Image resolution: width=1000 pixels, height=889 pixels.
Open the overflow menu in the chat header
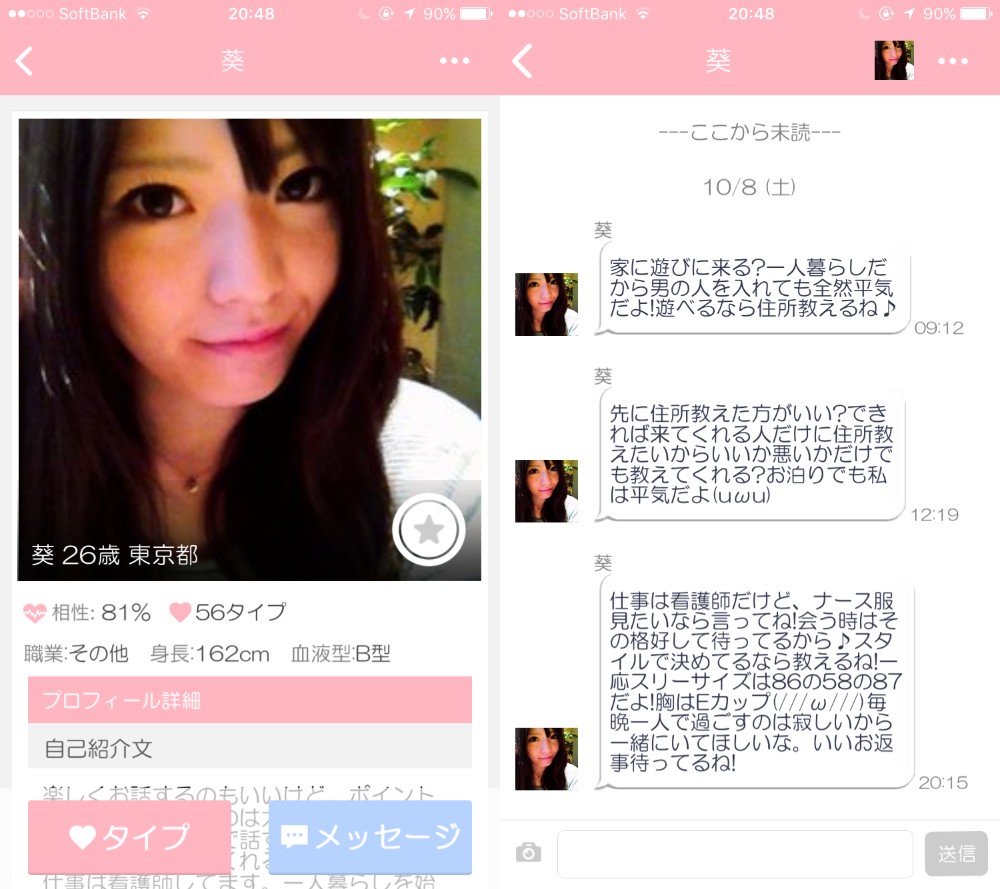952,61
